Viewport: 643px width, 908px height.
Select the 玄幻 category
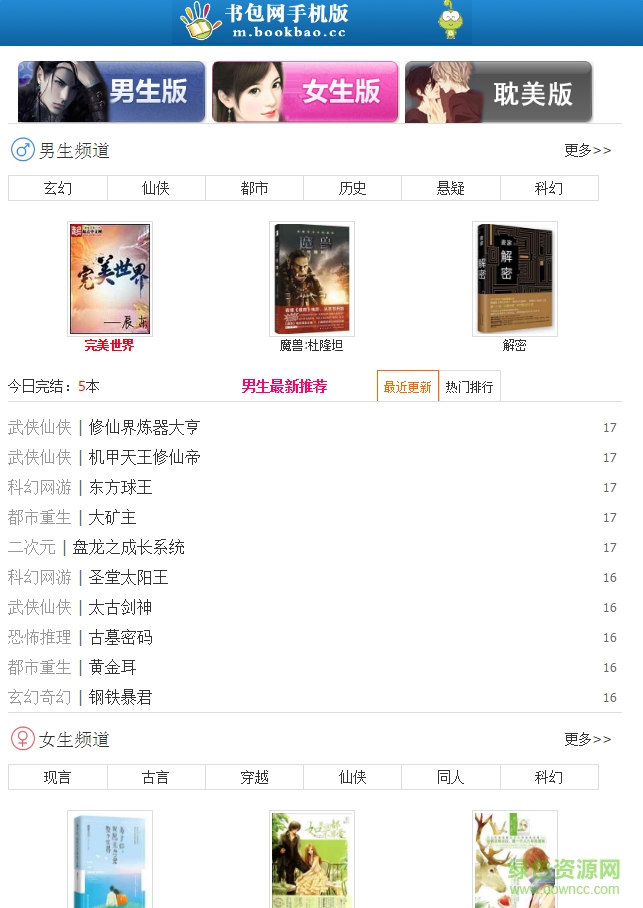pos(58,188)
